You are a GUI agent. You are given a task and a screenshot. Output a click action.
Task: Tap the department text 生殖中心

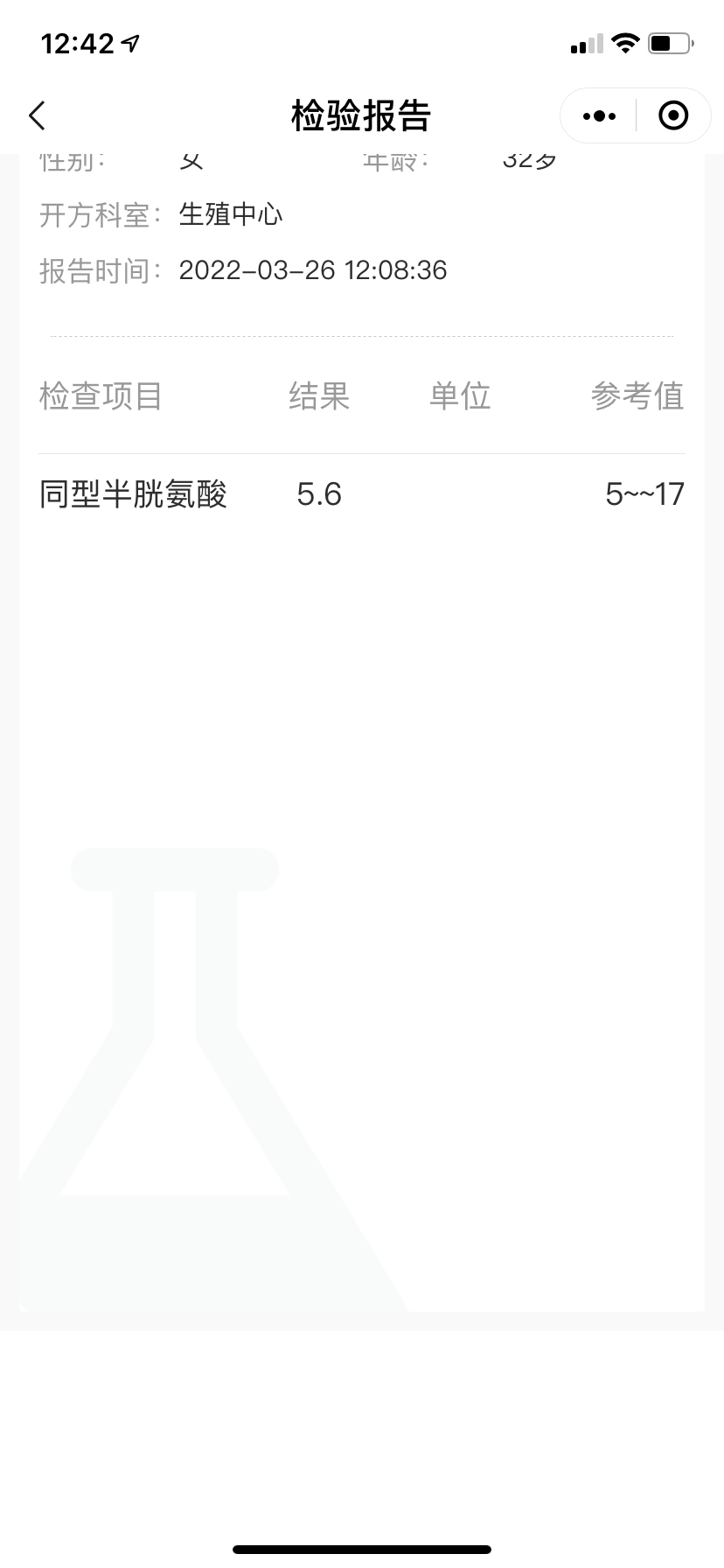(232, 214)
